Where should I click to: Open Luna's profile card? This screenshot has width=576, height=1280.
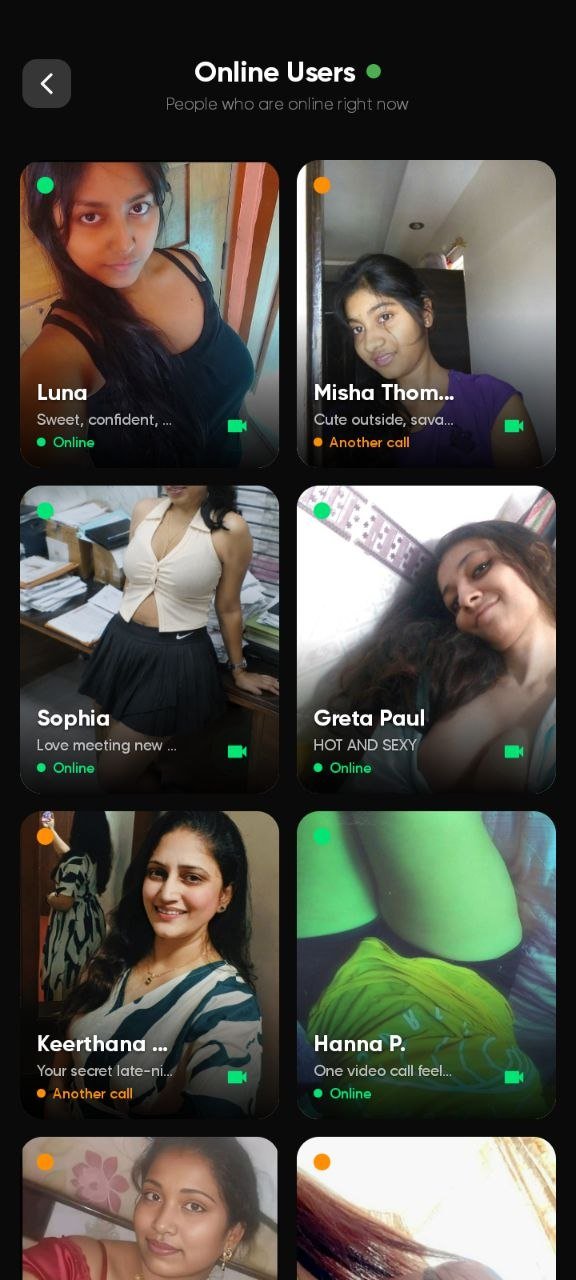point(149,314)
